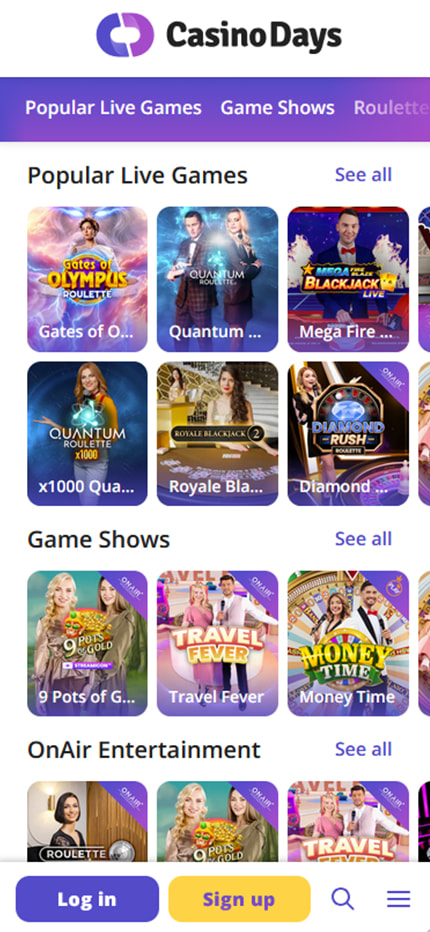See all OnAir Entertainment games

pyautogui.click(x=363, y=749)
